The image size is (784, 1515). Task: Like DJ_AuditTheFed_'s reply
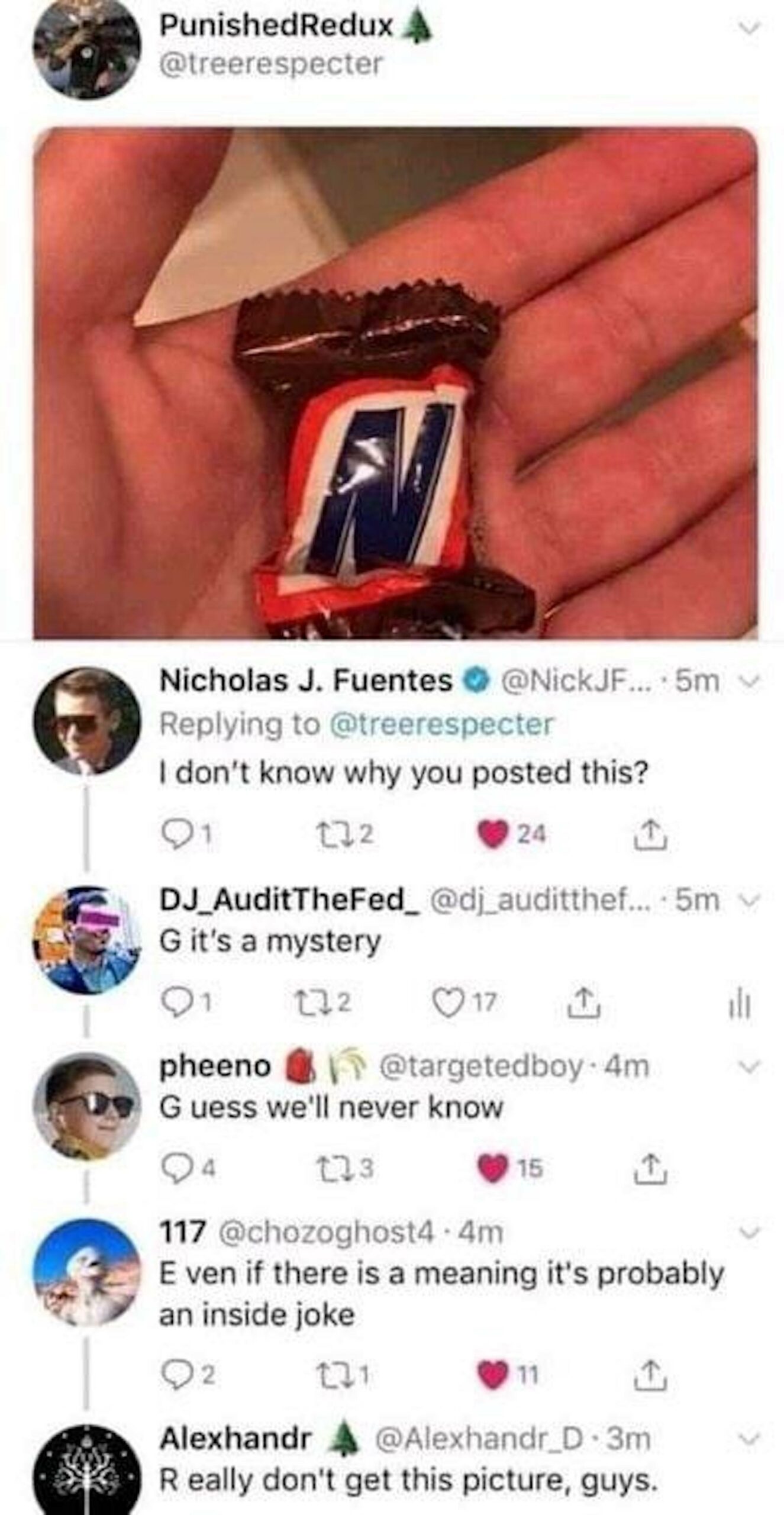click(445, 1003)
